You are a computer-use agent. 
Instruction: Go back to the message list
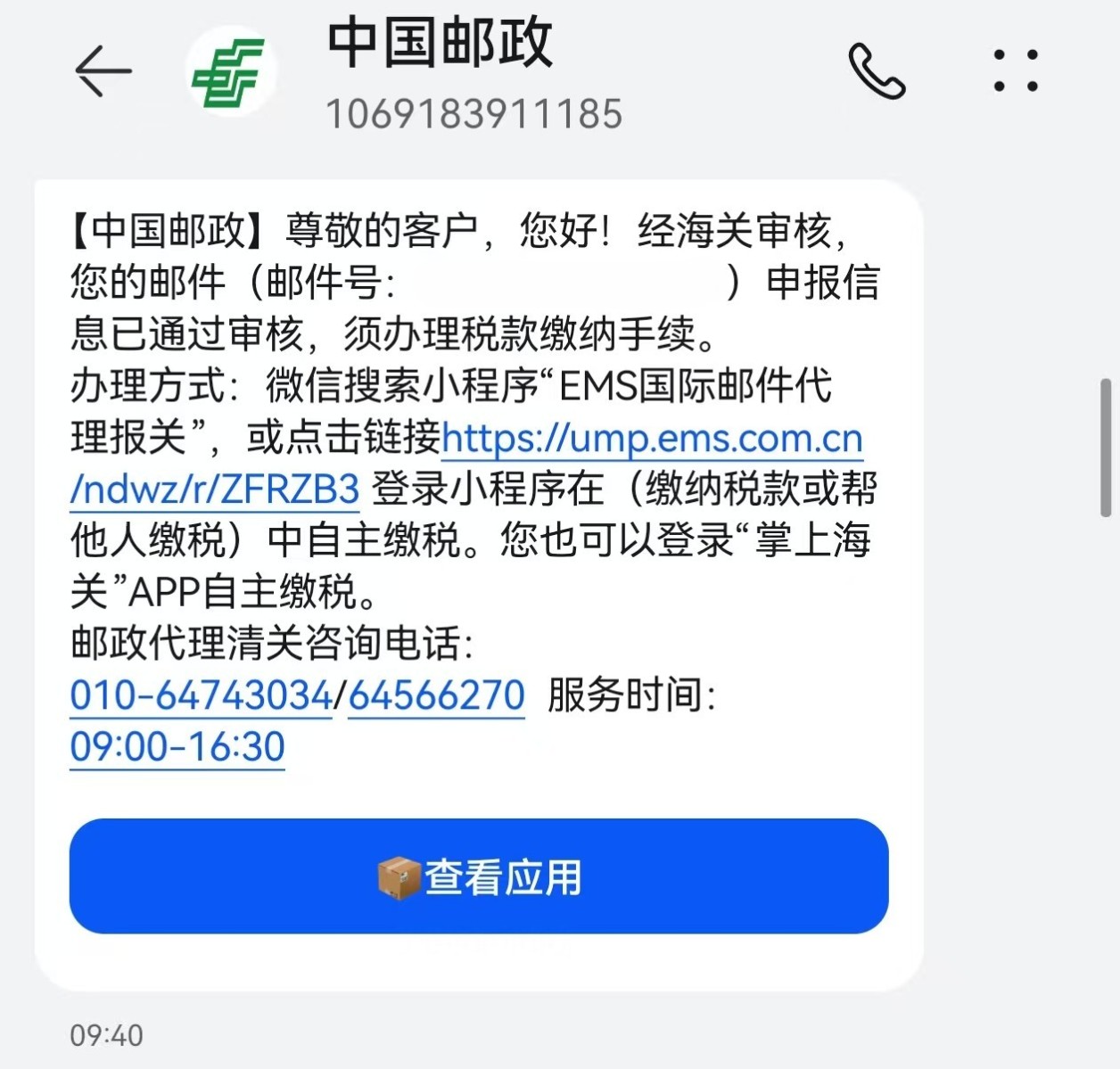(103, 71)
